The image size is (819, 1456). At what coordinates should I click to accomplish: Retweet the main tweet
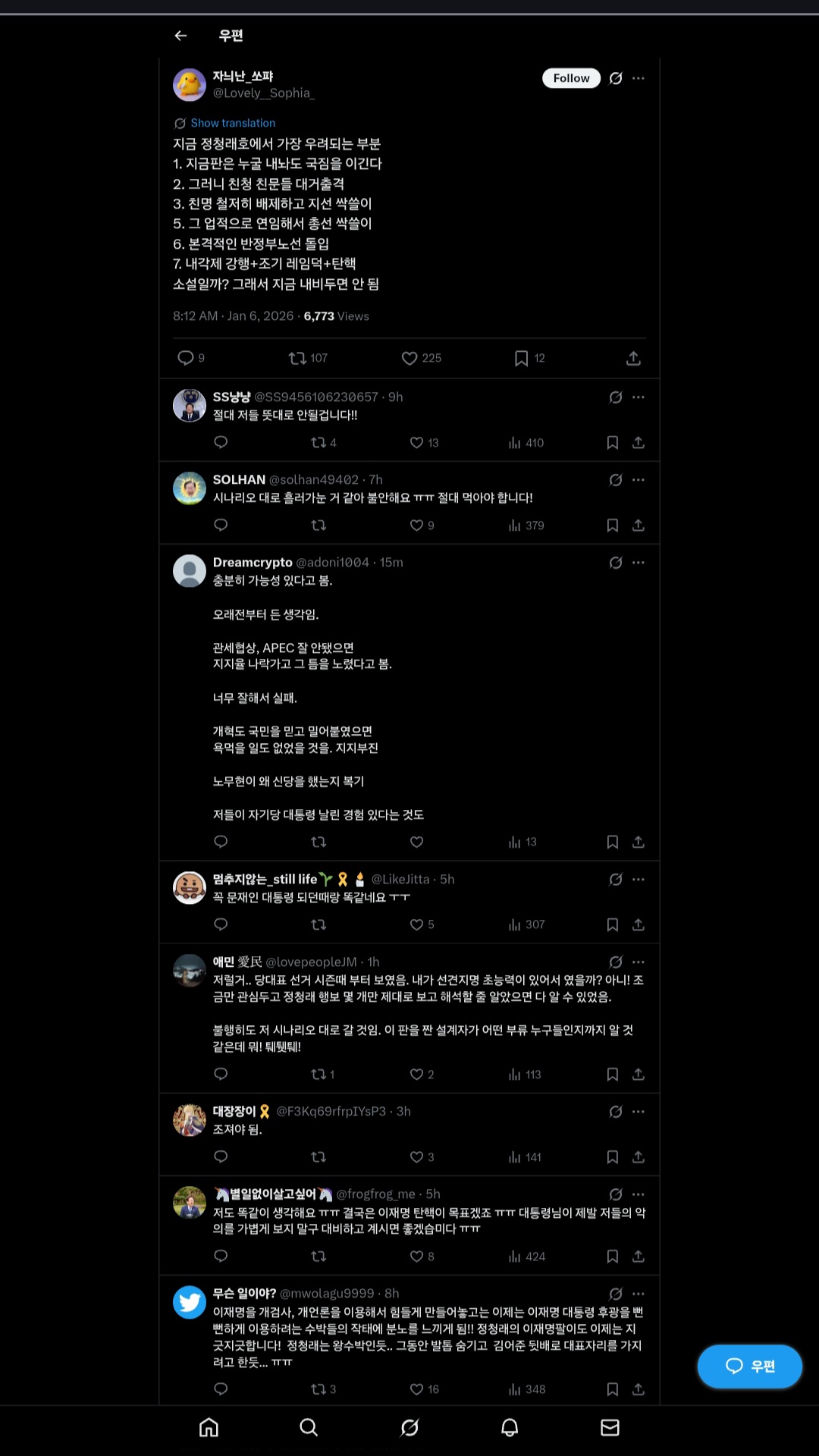coord(295,358)
